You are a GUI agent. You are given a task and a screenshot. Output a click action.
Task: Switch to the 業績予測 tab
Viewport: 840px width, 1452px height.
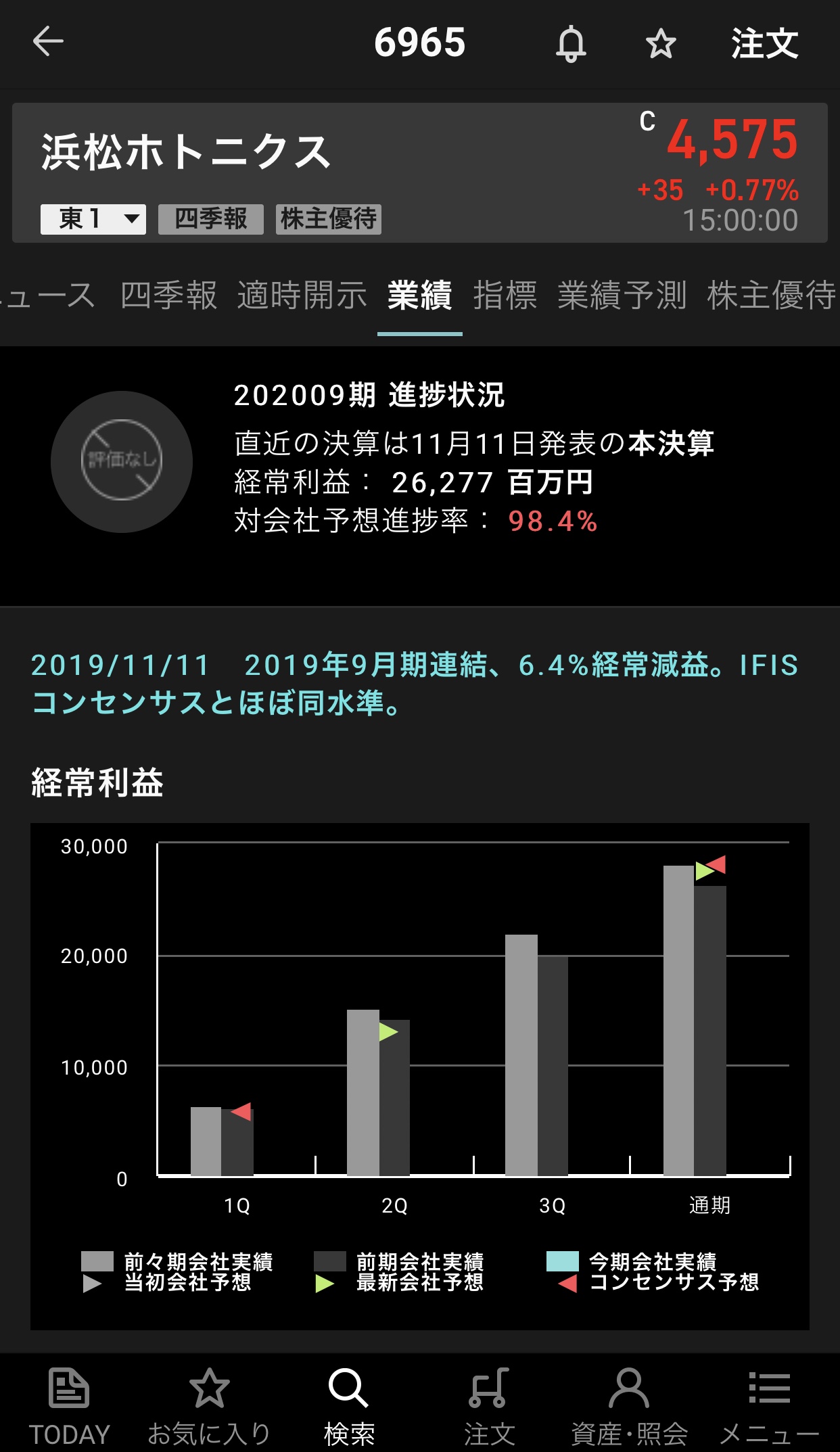click(622, 296)
